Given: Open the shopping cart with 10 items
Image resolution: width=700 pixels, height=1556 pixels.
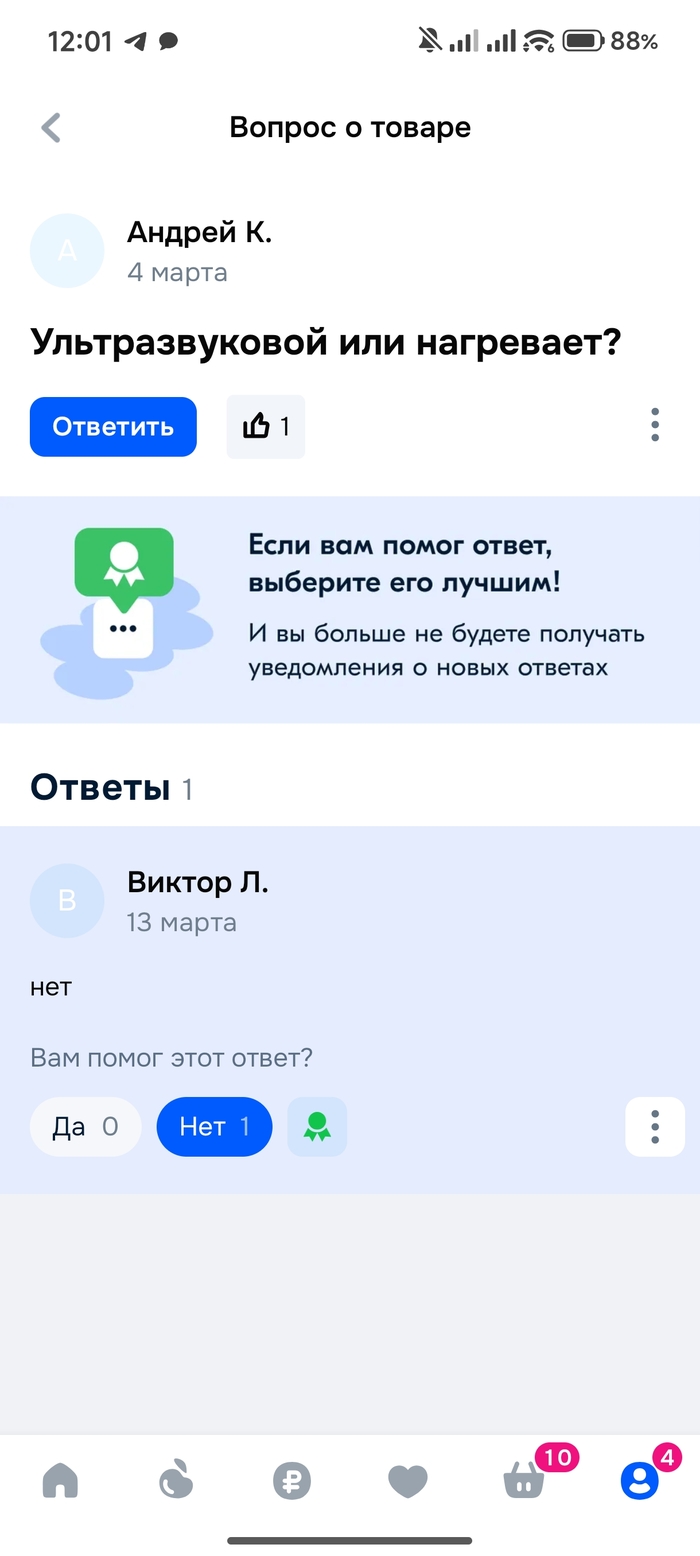Looking at the screenshot, I should (x=525, y=1481).
